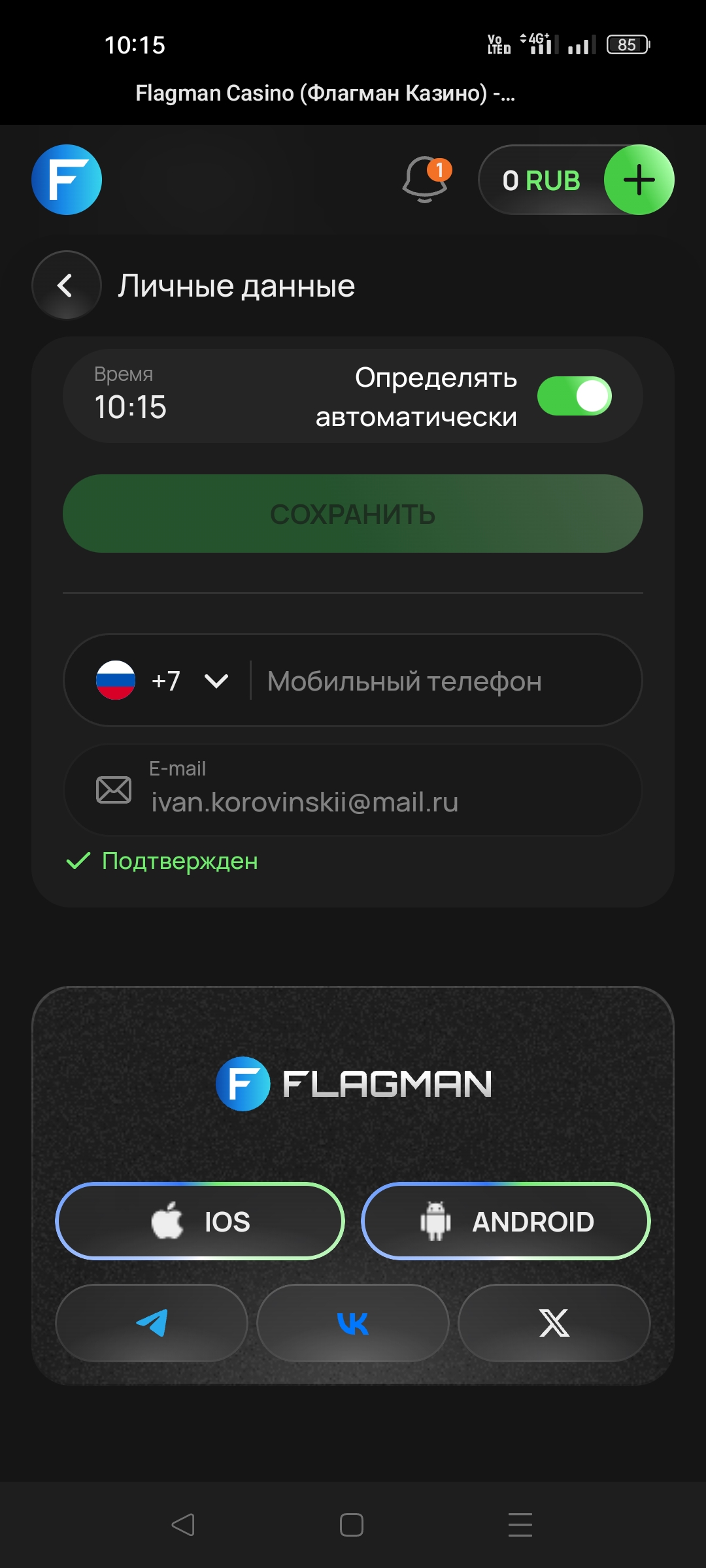
Task: Open the X social page
Action: (554, 1323)
